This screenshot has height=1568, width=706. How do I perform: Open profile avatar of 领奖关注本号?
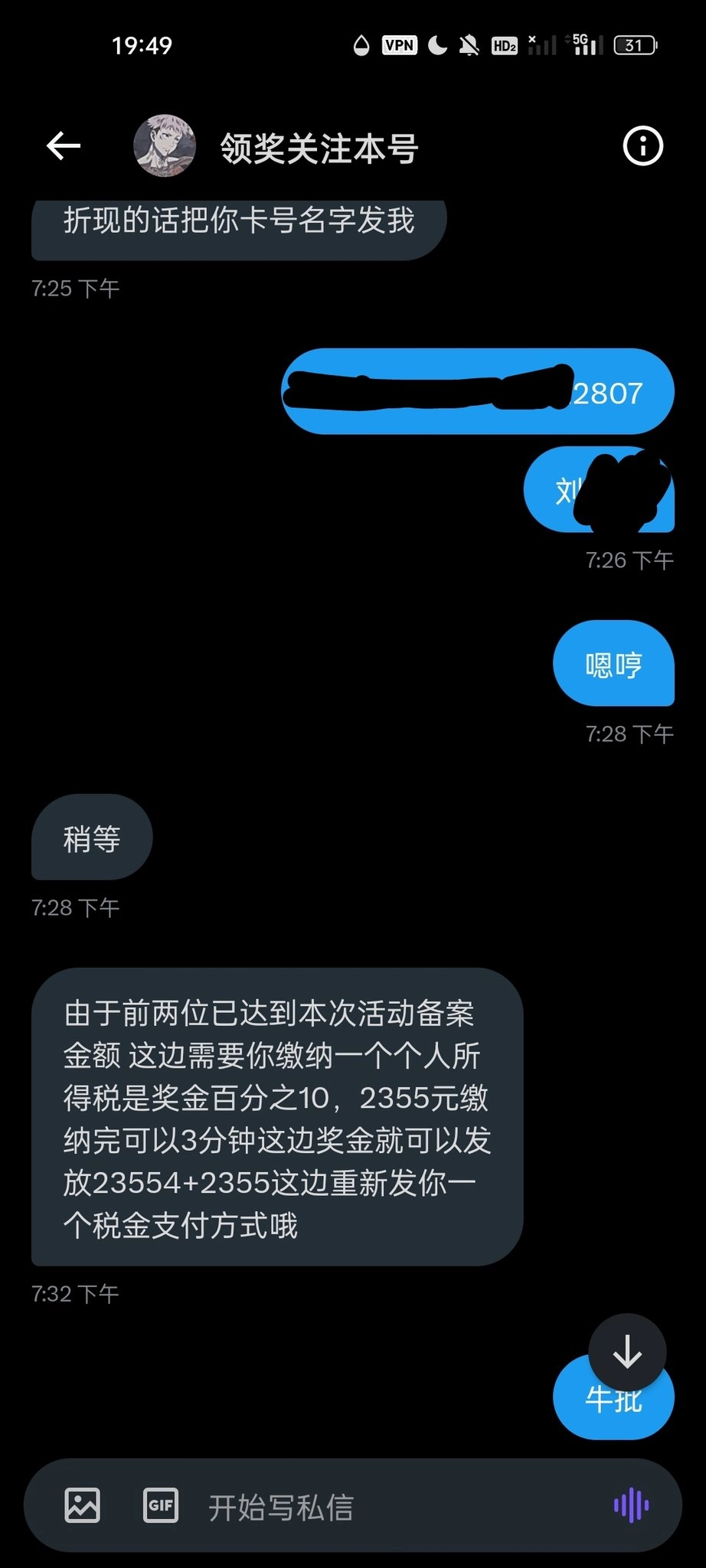pos(164,146)
